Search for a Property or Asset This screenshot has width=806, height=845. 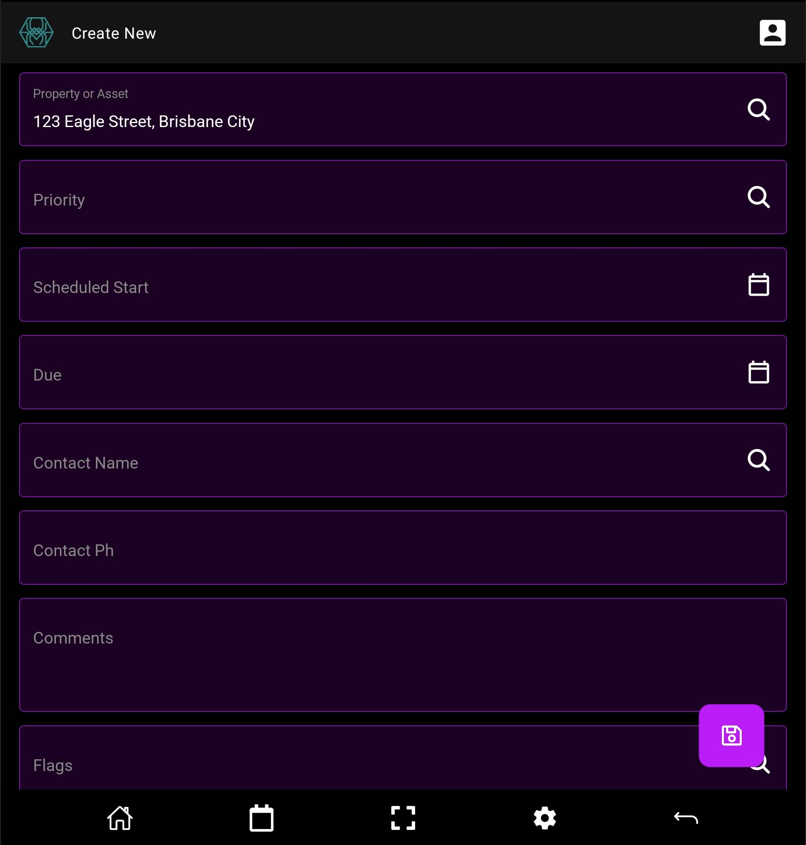[758, 110]
